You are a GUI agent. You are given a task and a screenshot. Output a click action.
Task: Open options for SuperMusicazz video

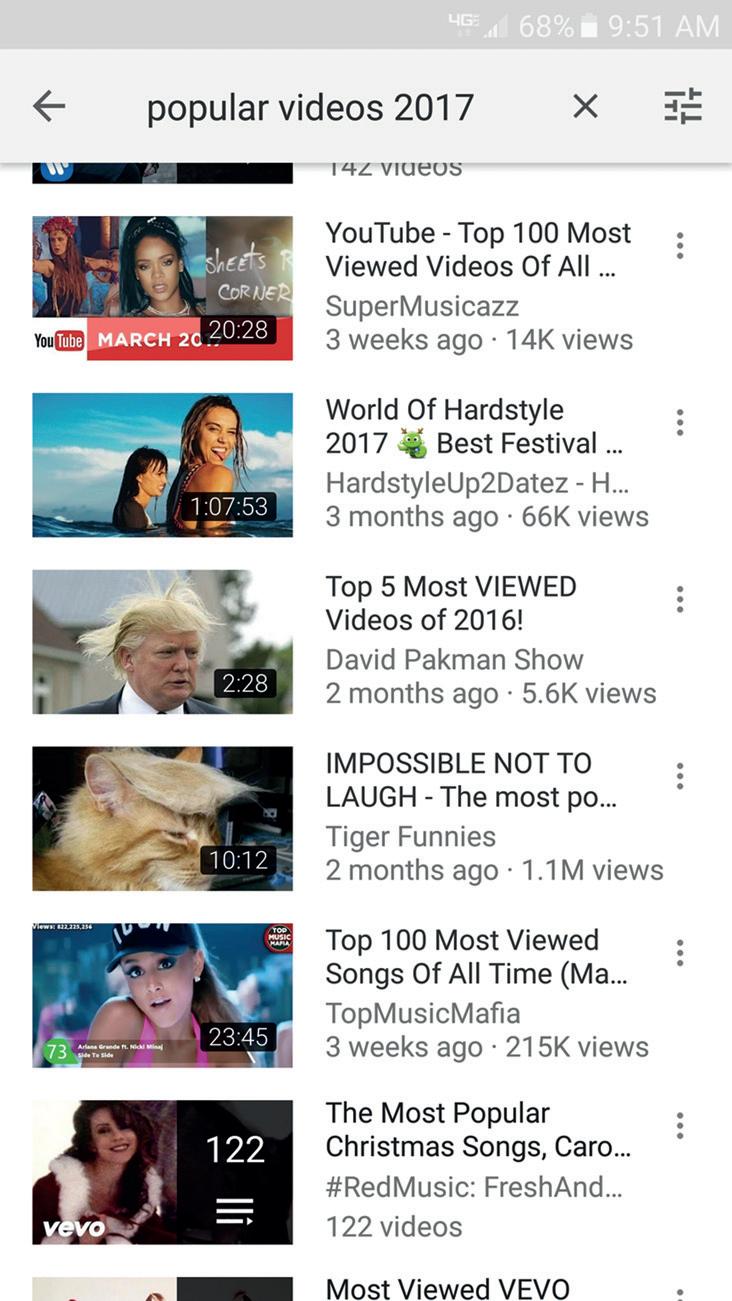click(x=680, y=246)
